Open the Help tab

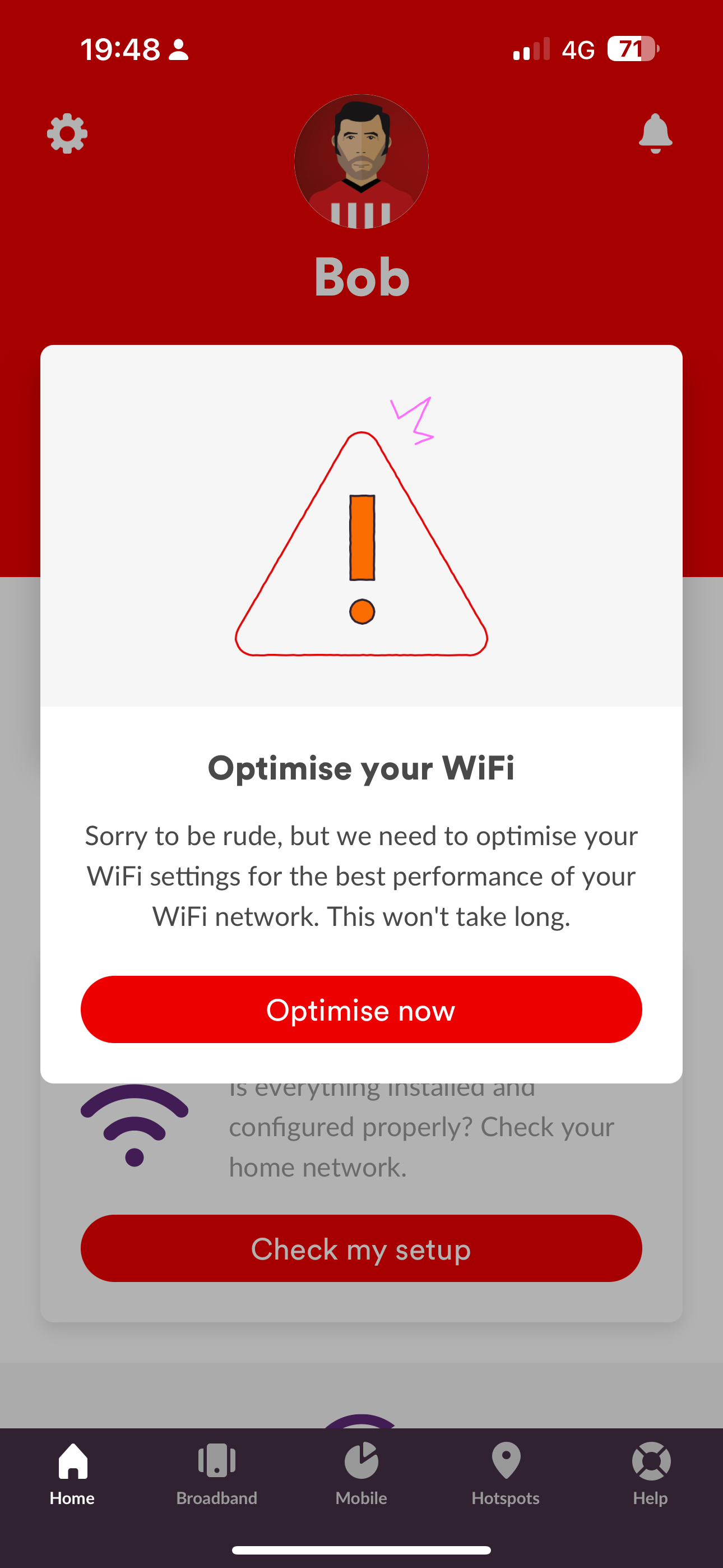(x=650, y=1473)
